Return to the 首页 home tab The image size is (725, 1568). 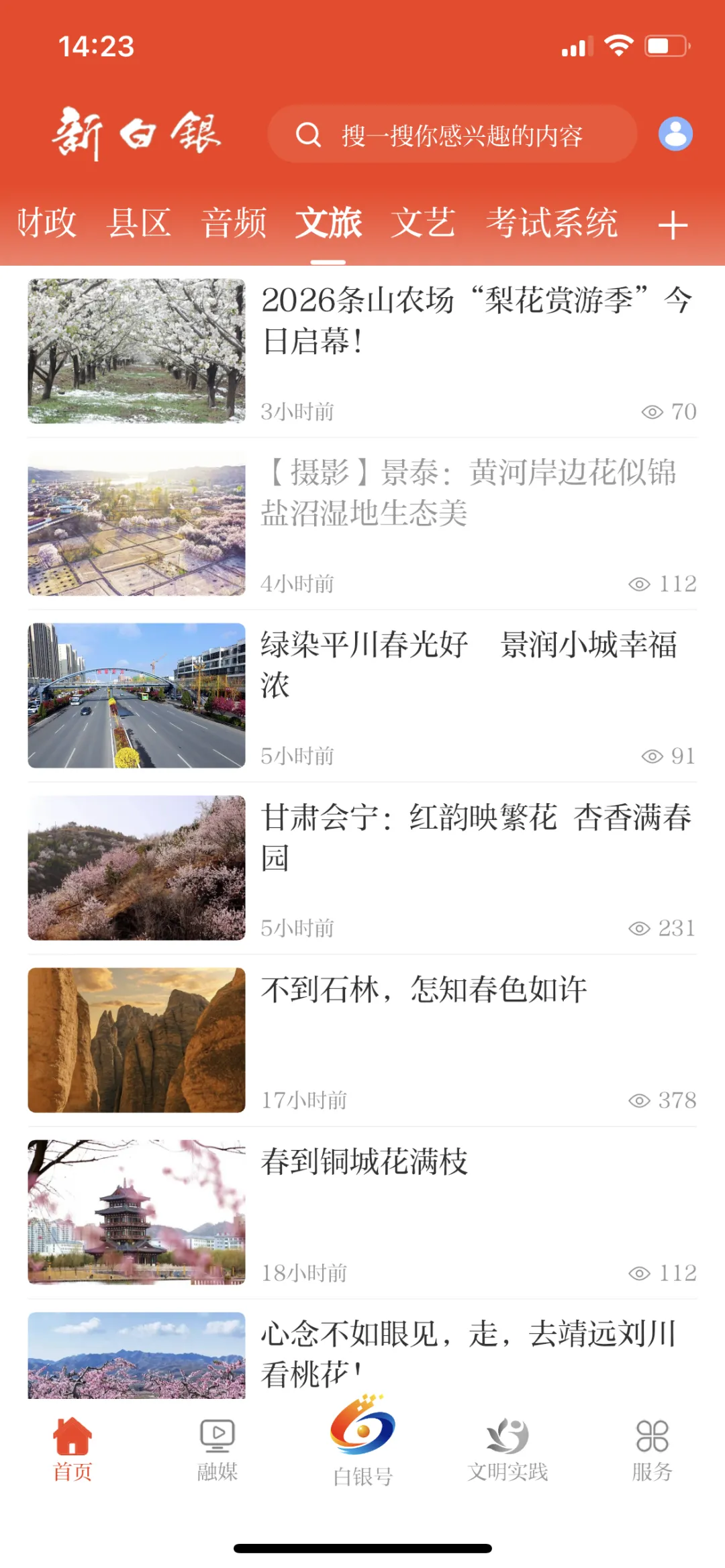click(72, 1449)
